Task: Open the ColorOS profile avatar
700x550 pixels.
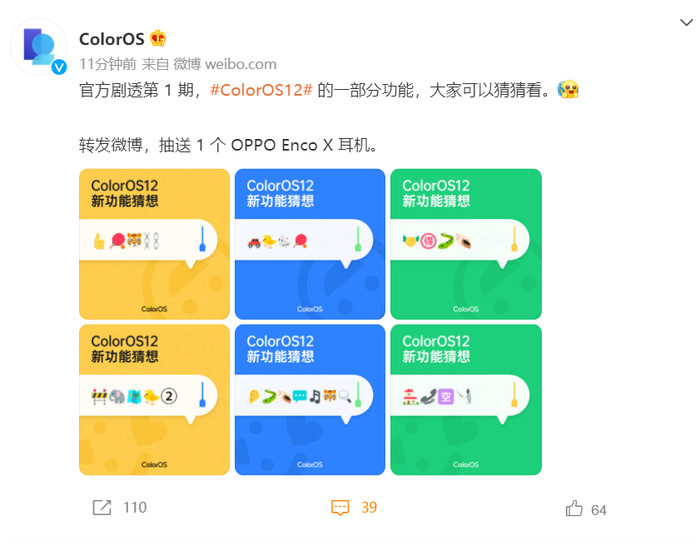Action: click(39, 46)
